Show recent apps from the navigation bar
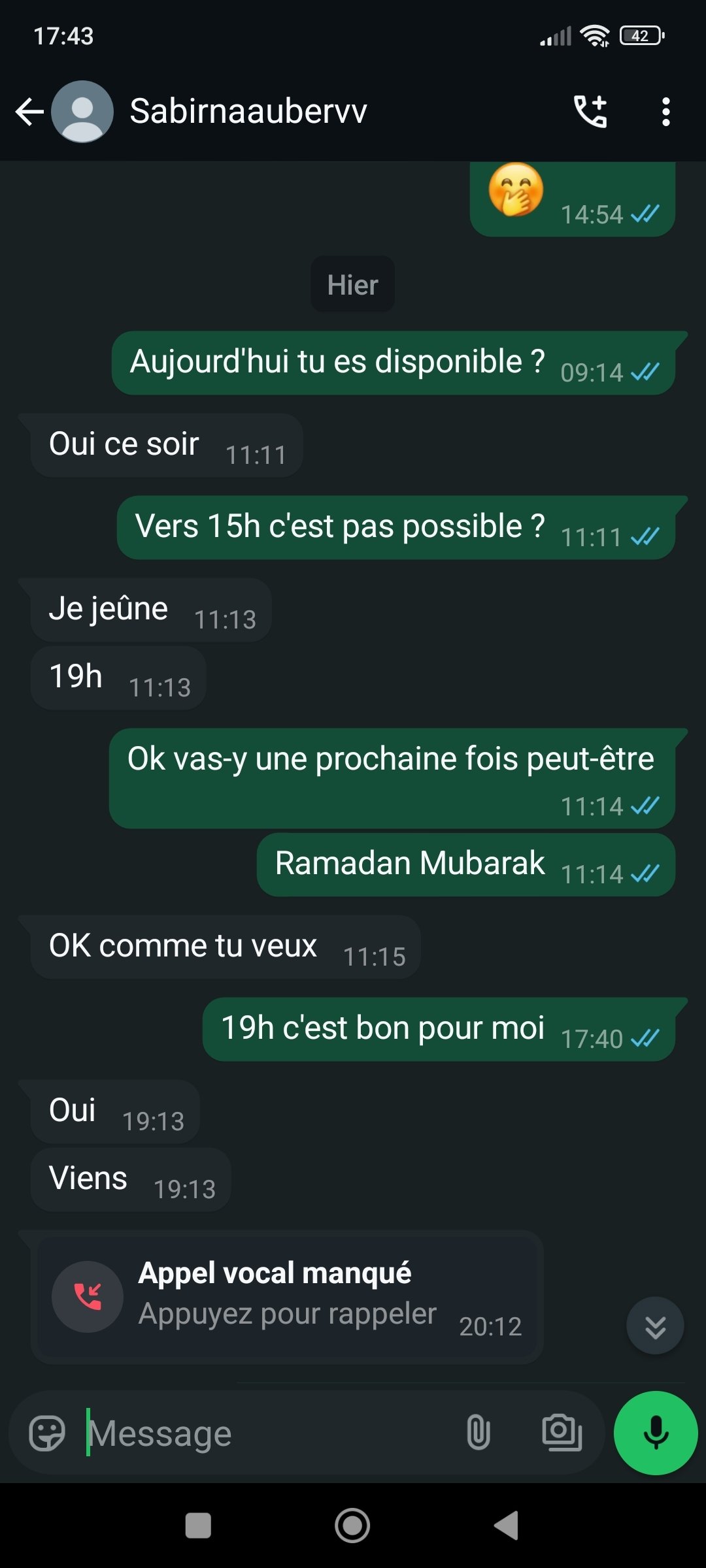 pyautogui.click(x=198, y=1526)
